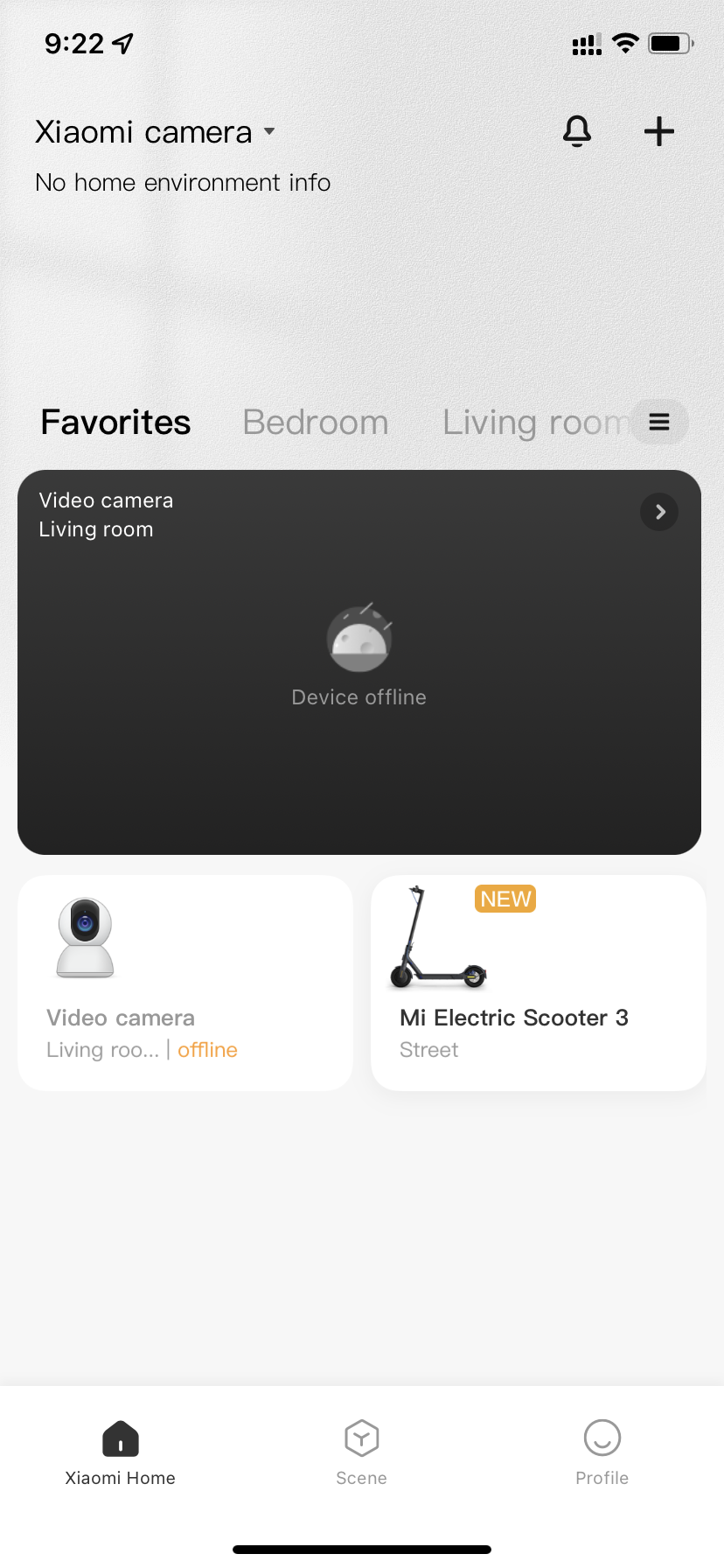The height and width of the screenshot is (1568, 724).
Task: Open the Xiaomi camera home dropdown
Action: pyautogui.click(x=156, y=132)
